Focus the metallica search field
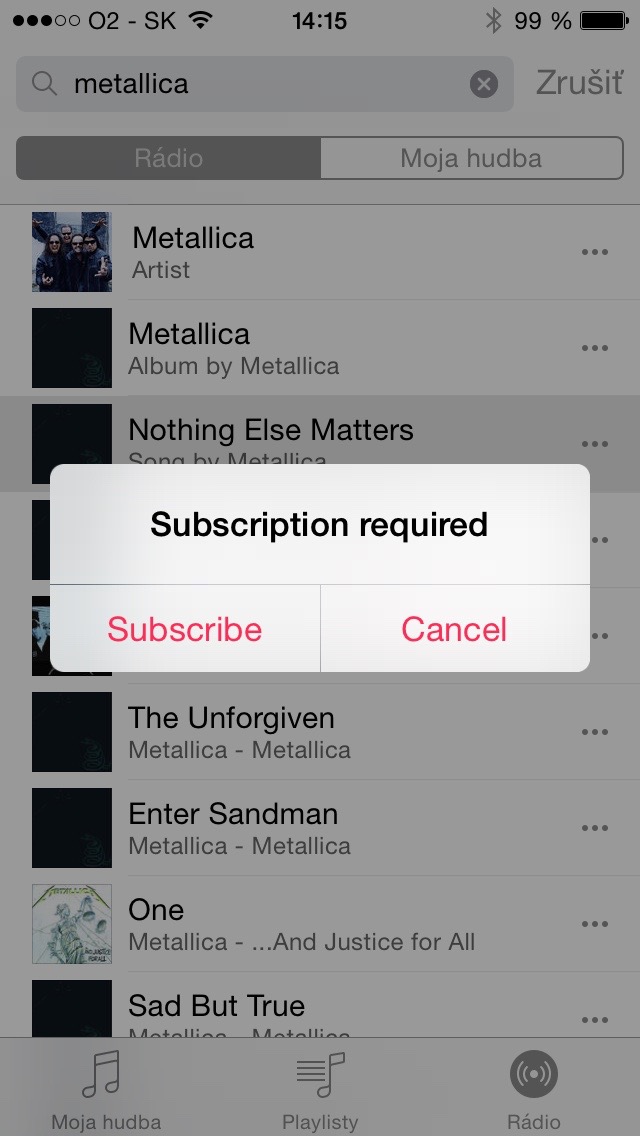The width and height of the screenshot is (640, 1136). click(x=260, y=84)
